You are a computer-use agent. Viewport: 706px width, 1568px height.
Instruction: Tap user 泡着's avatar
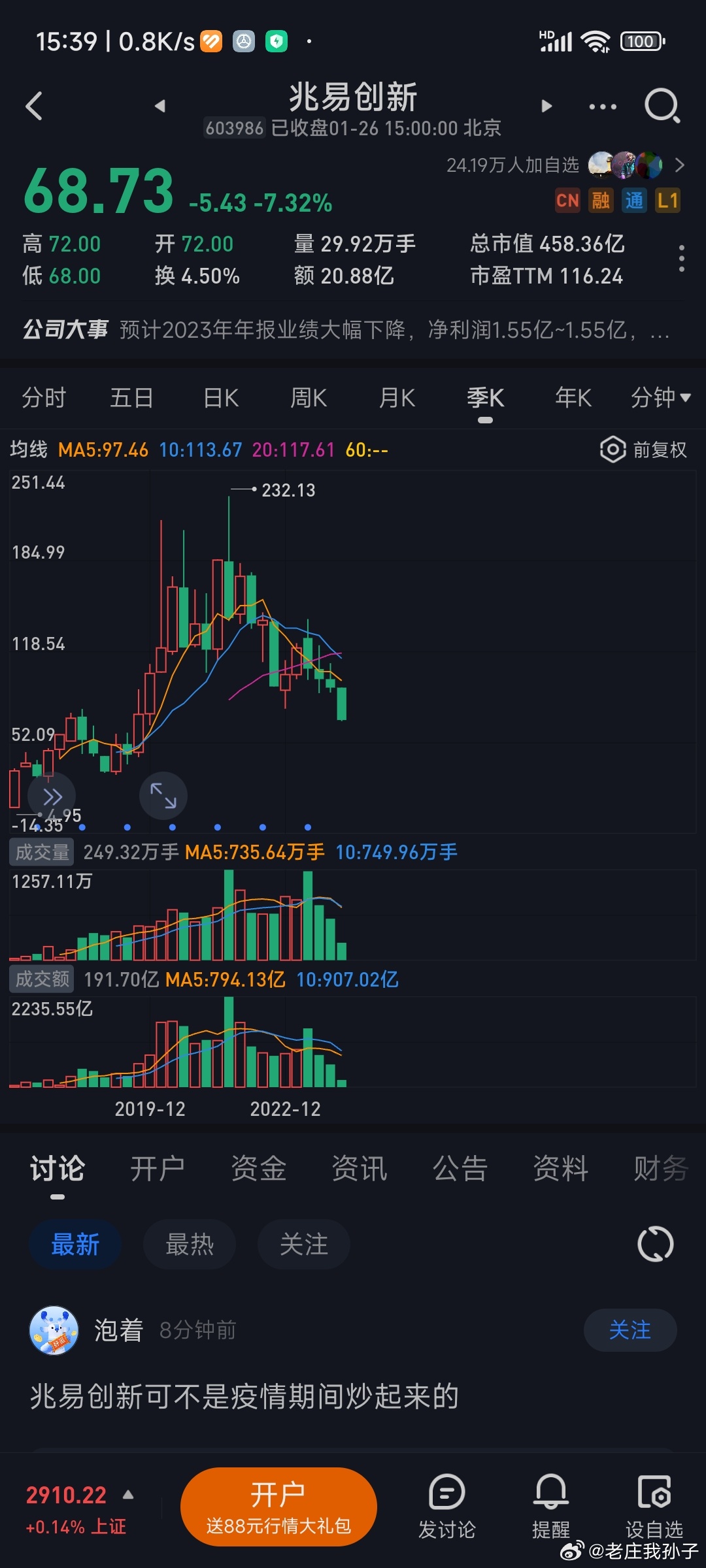click(54, 1330)
